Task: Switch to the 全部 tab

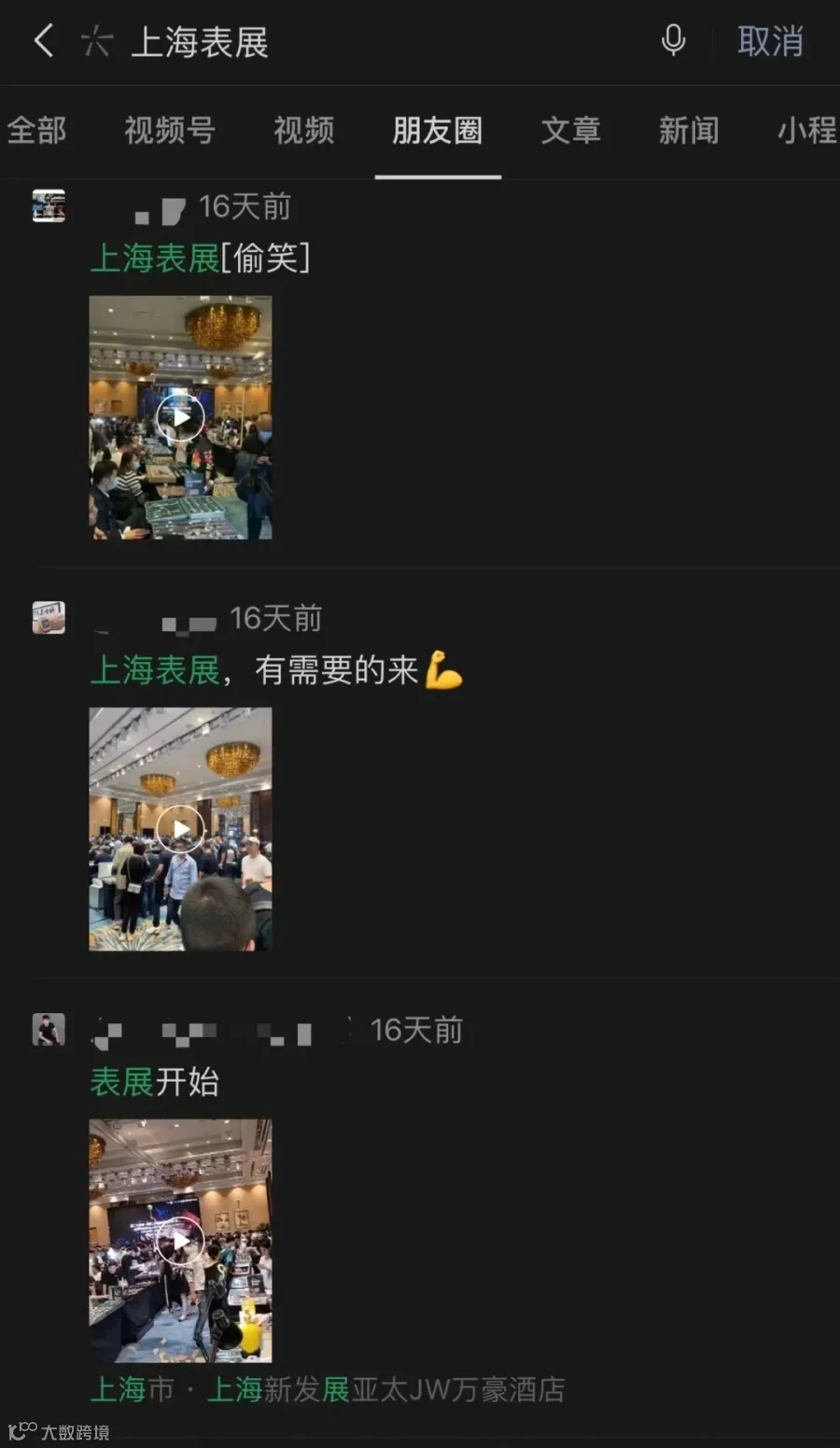Action: [x=35, y=131]
